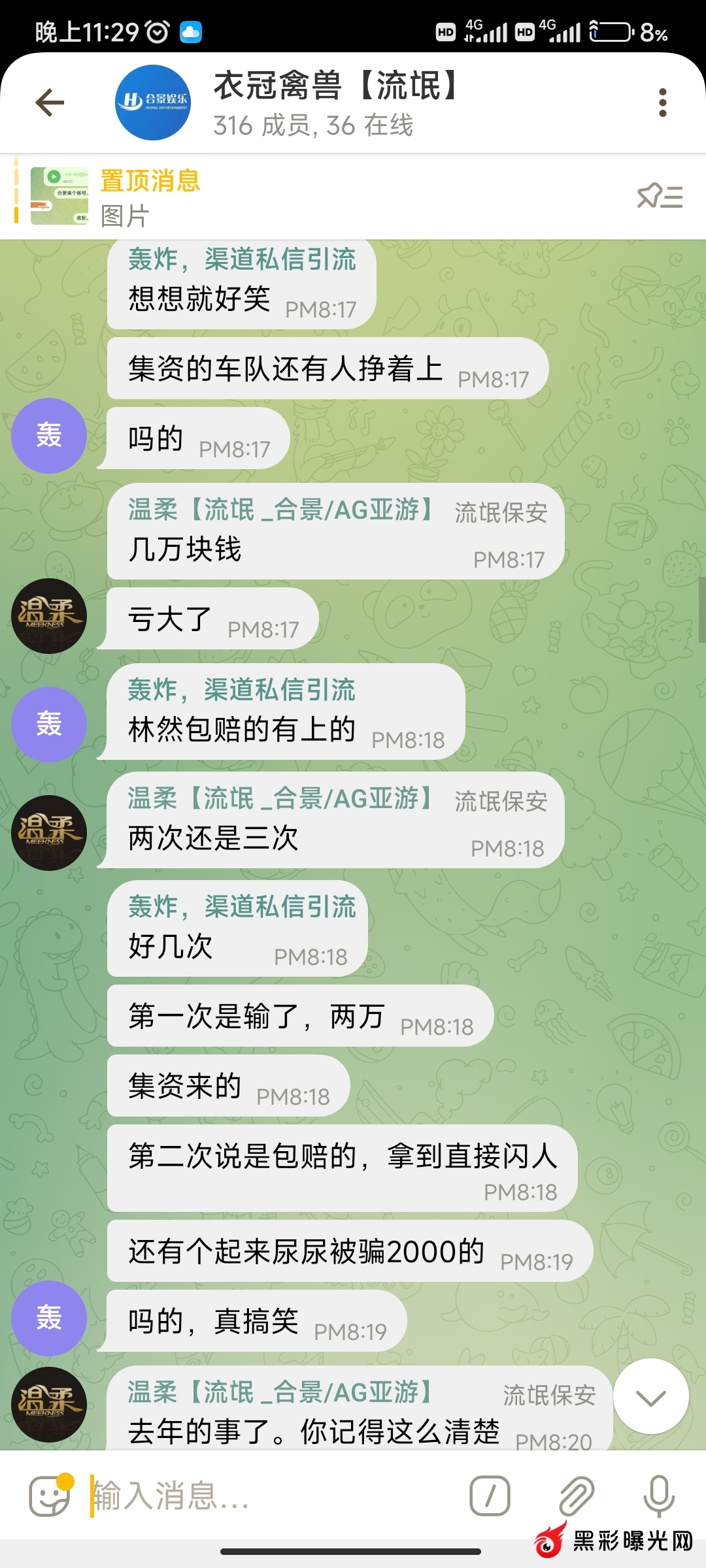
Task: Open the three-dot overflow menu
Action: [662, 103]
